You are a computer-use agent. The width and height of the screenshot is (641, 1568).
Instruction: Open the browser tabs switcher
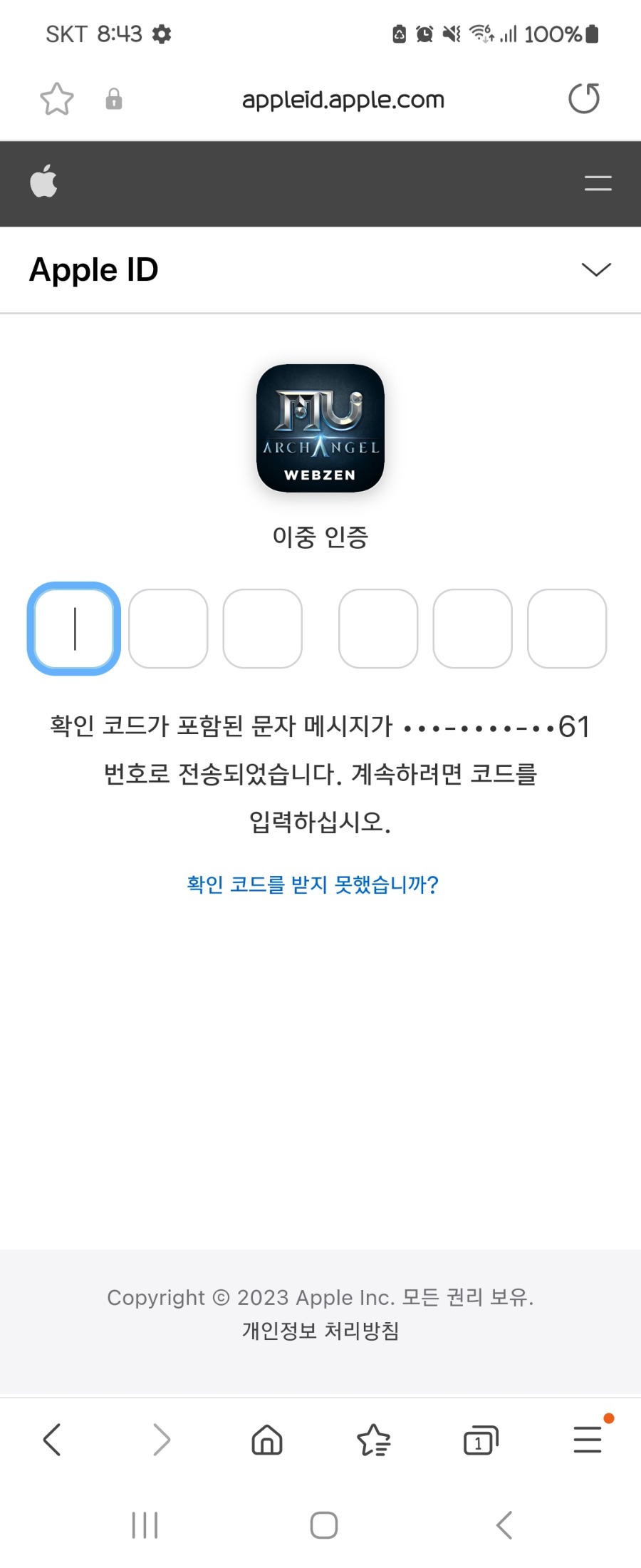[481, 1441]
